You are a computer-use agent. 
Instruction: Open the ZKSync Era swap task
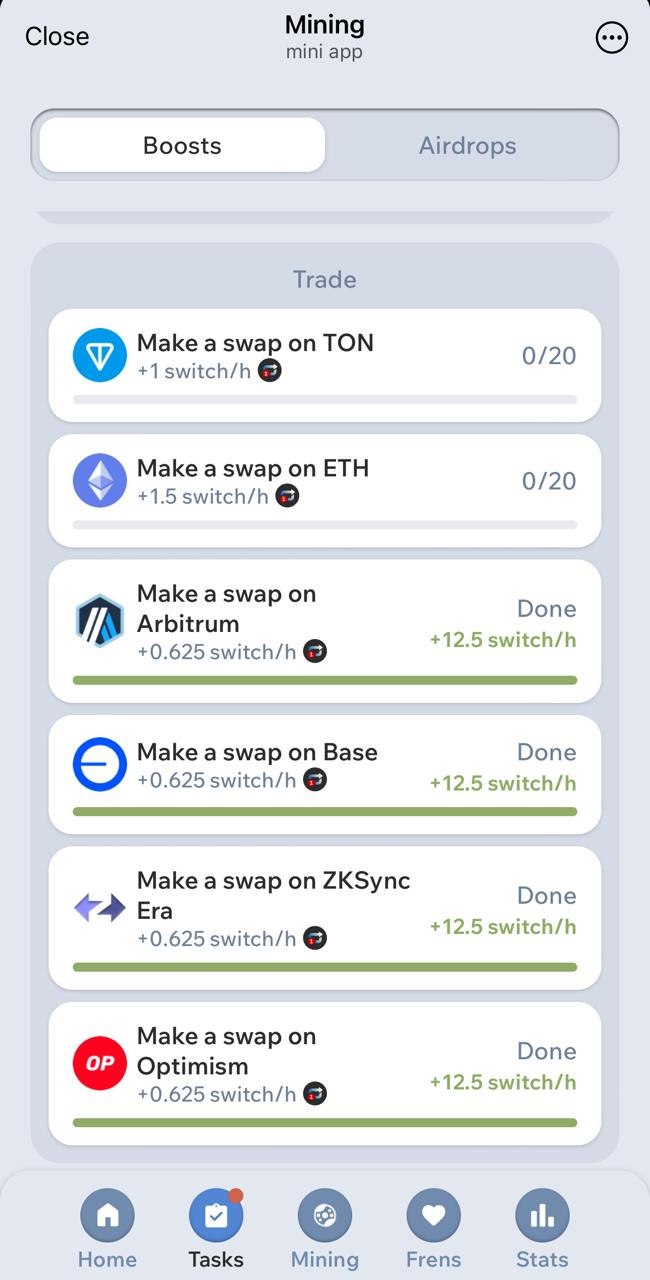coord(324,917)
